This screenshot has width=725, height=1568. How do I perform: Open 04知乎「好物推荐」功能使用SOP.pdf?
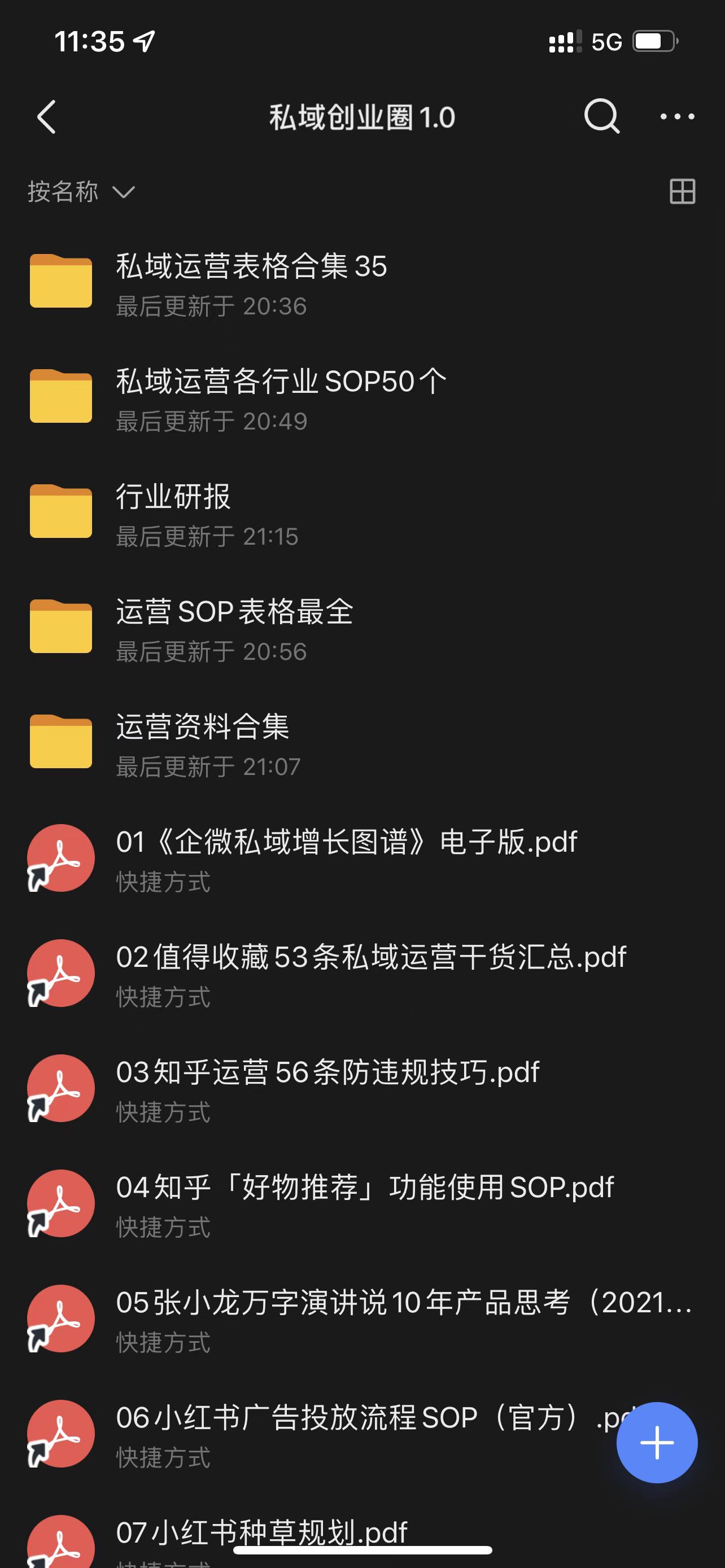[x=364, y=1203]
